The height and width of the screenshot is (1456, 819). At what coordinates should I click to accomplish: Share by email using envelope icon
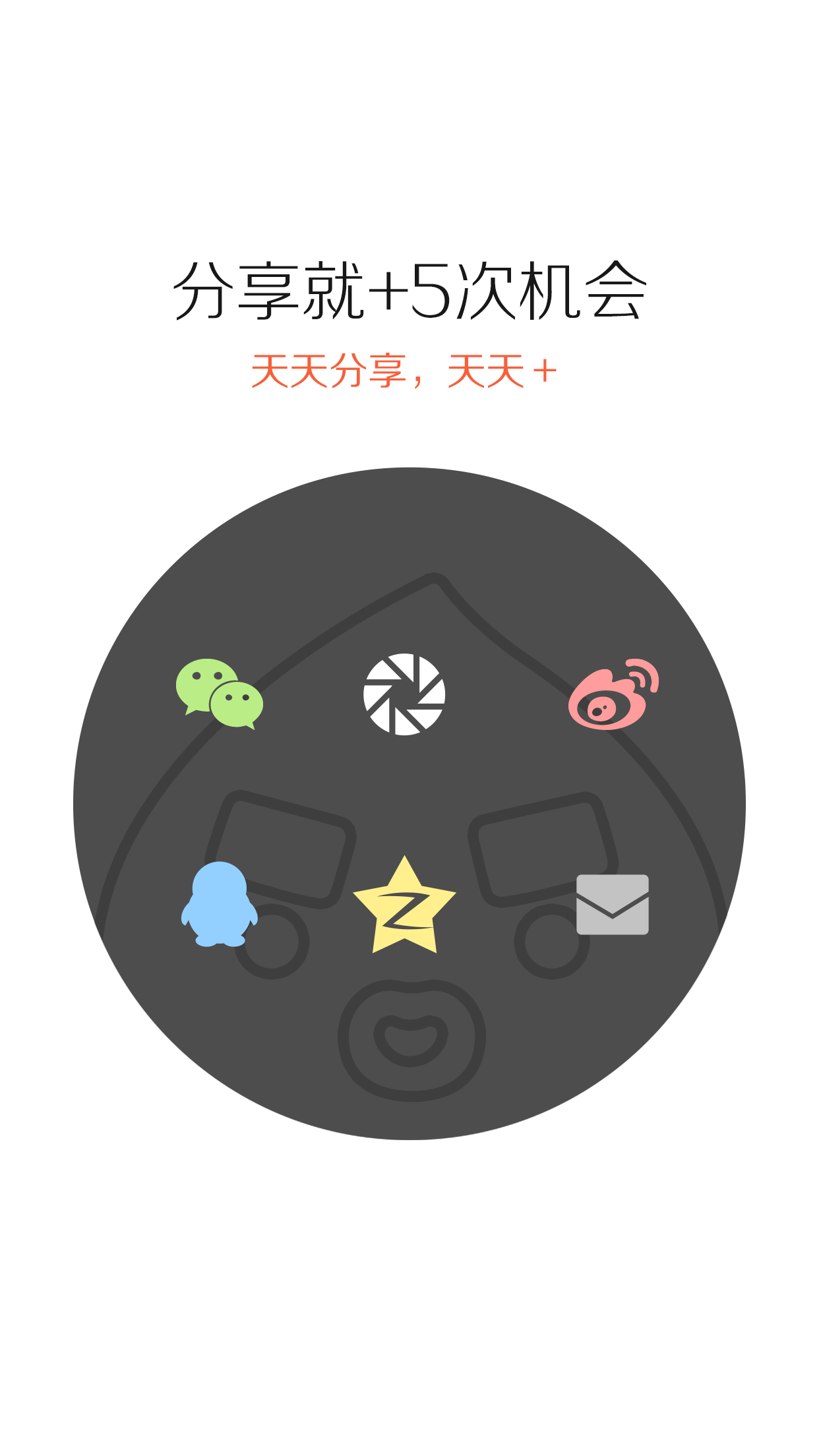coord(613,905)
